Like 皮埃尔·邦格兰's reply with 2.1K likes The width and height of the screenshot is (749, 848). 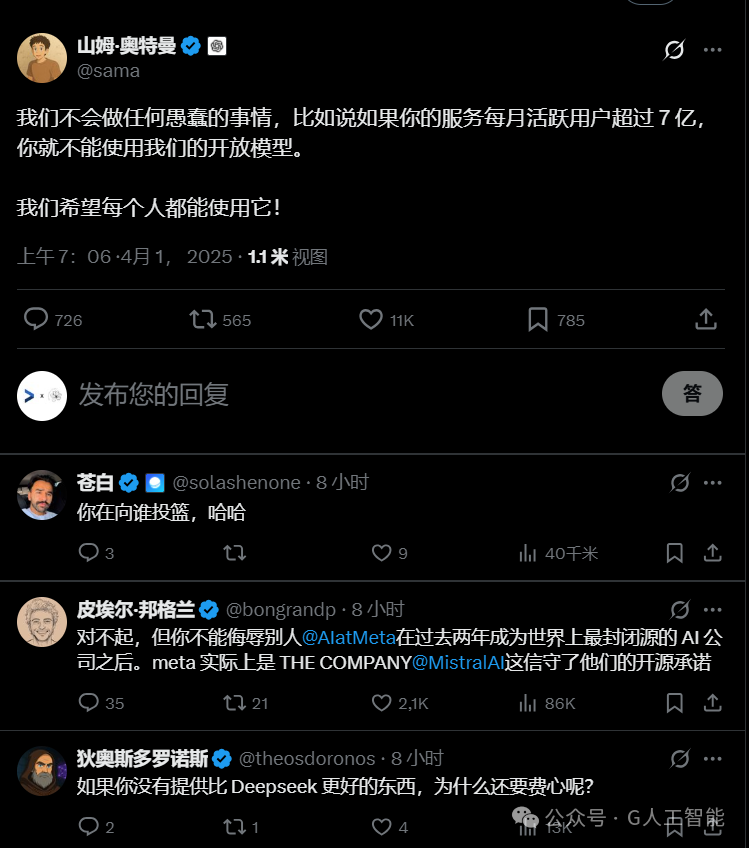[x=400, y=703]
